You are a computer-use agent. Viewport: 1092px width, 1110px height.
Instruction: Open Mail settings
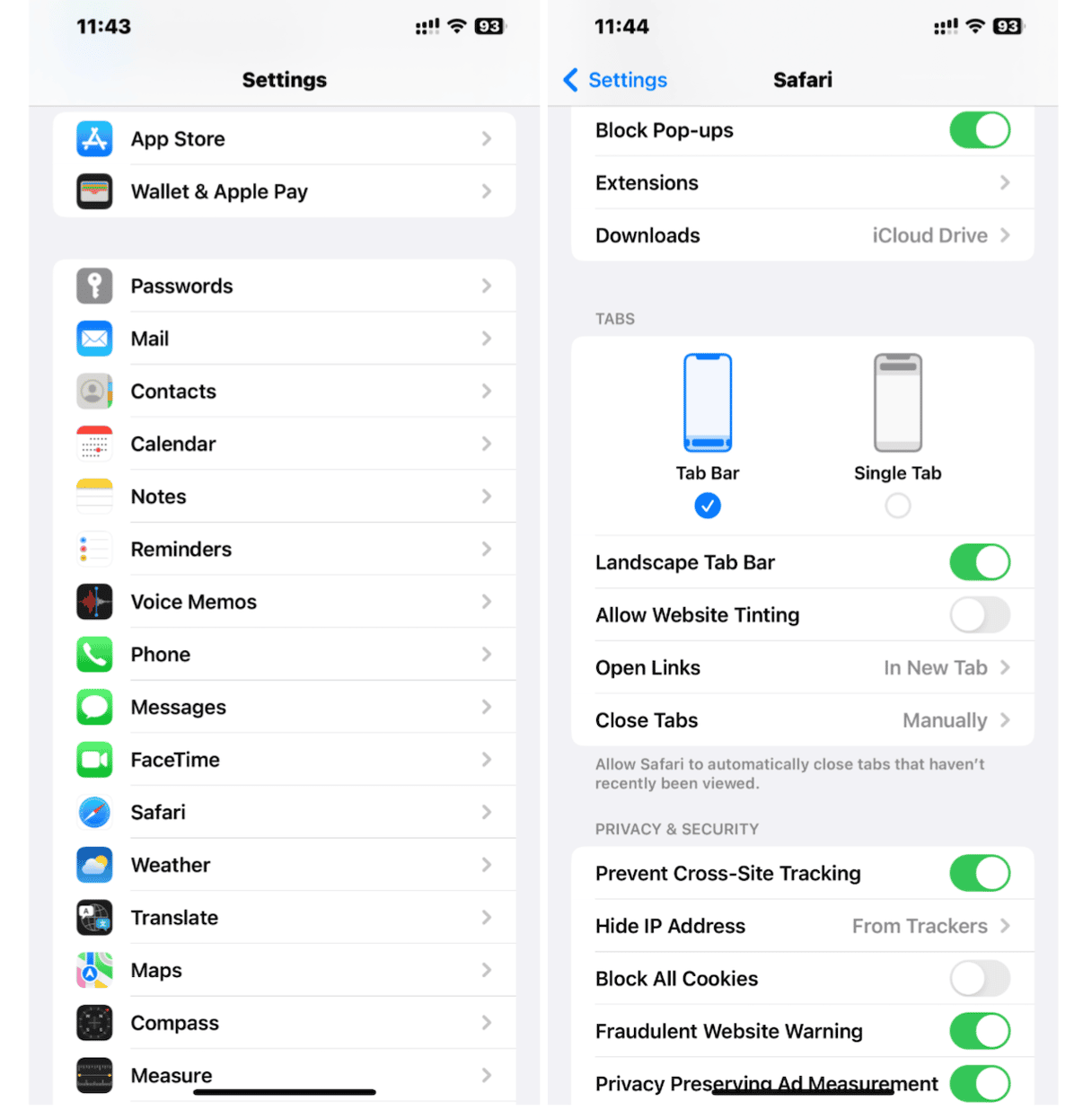[x=284, y=339]
